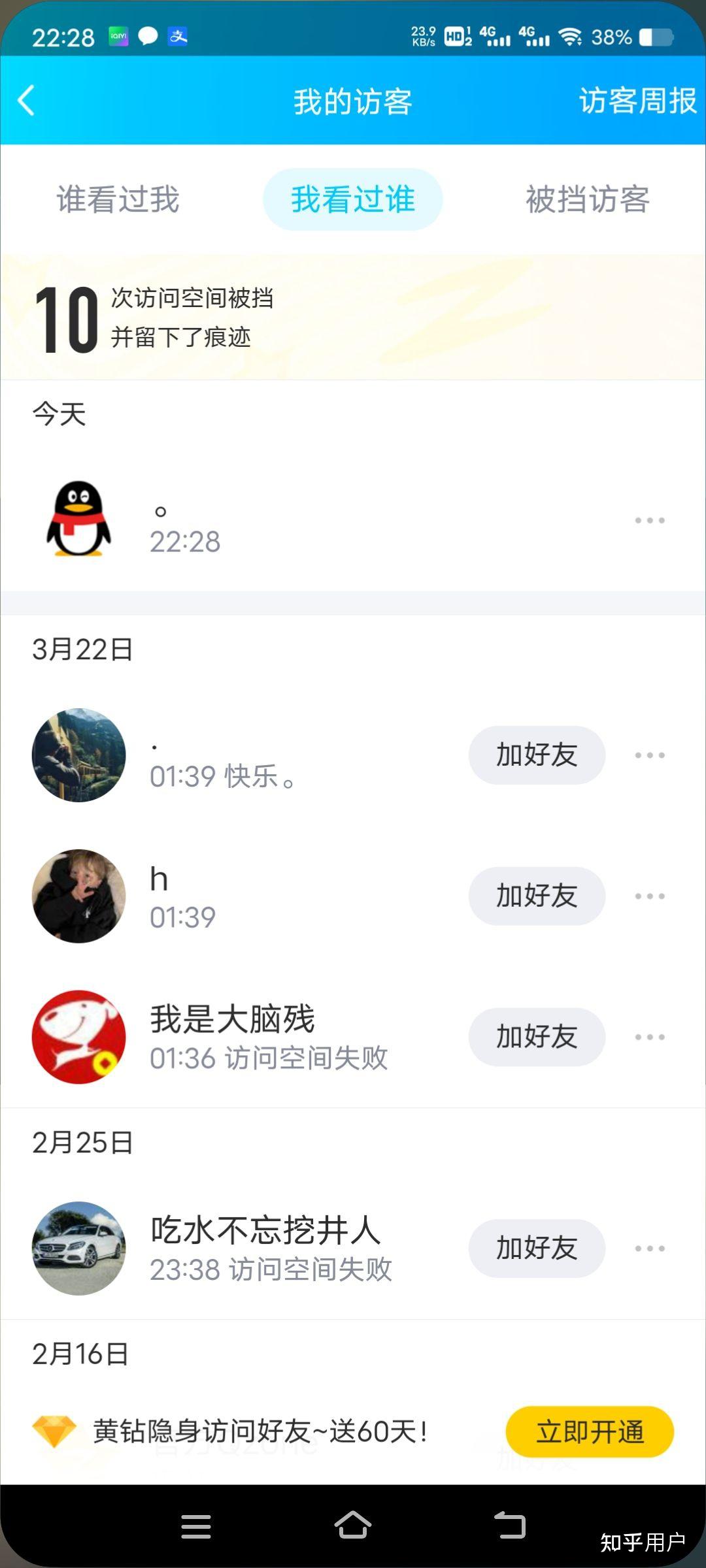Open more options for user h
This screenshot has width=706, height=1568.
(x=650, y=896)
